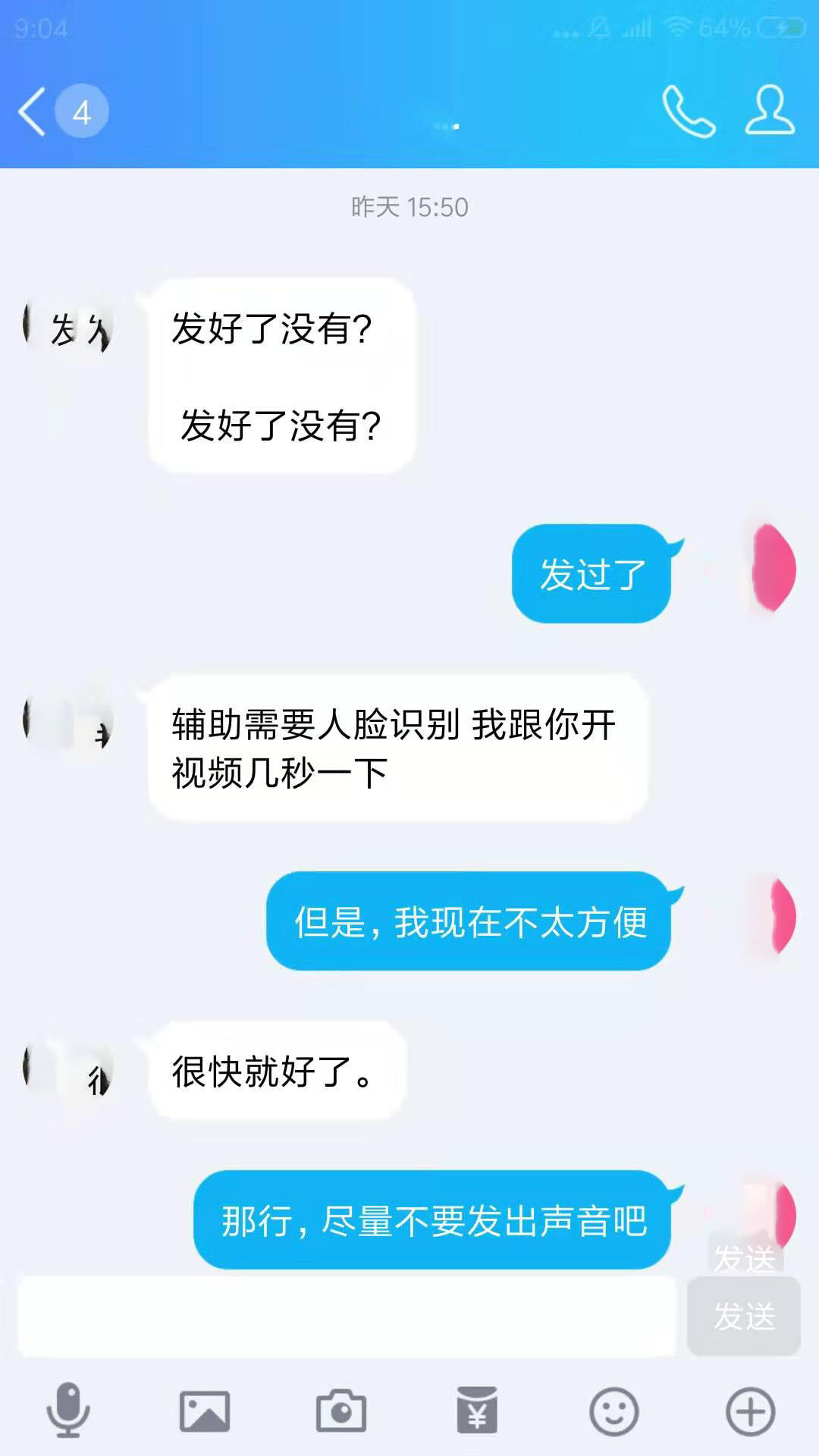Send a red packet with the ¥ icon
819x1456 pixels.
477,1411
